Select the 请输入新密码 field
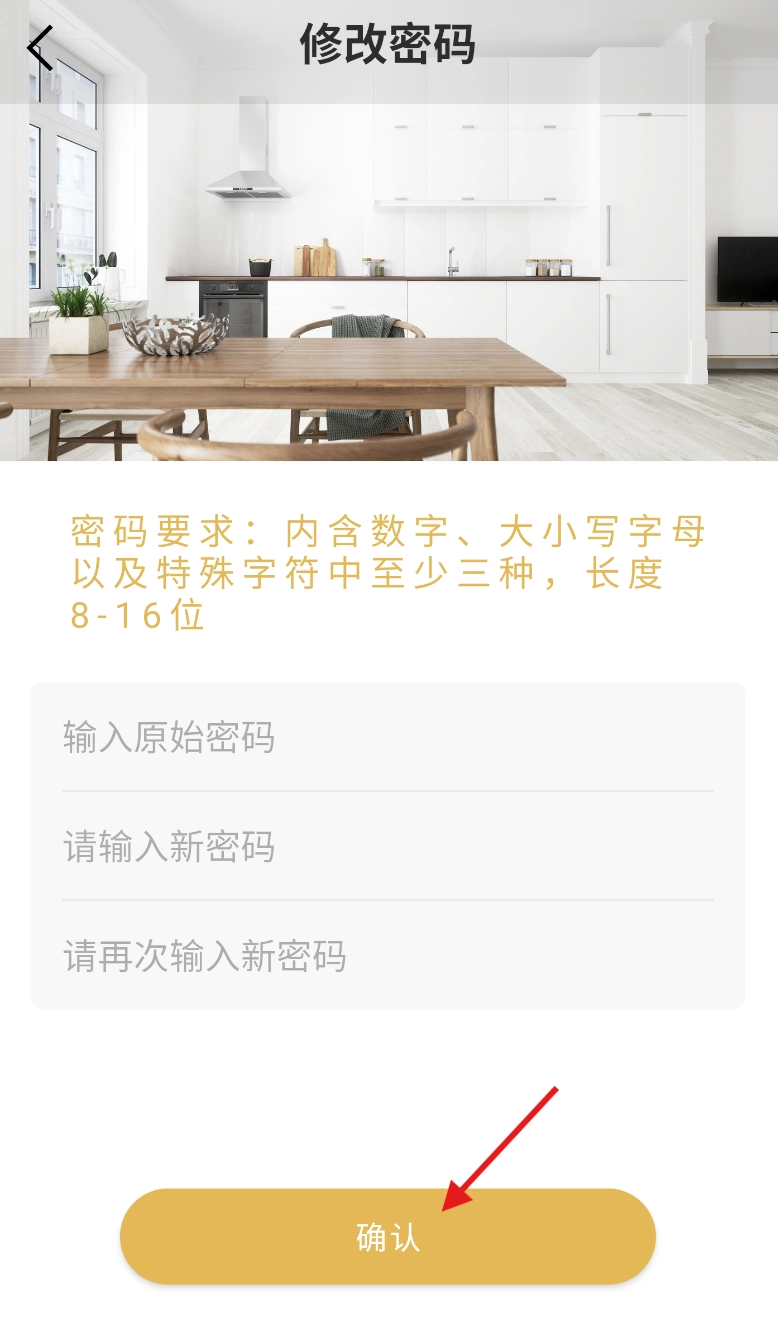 click(387, 847)
